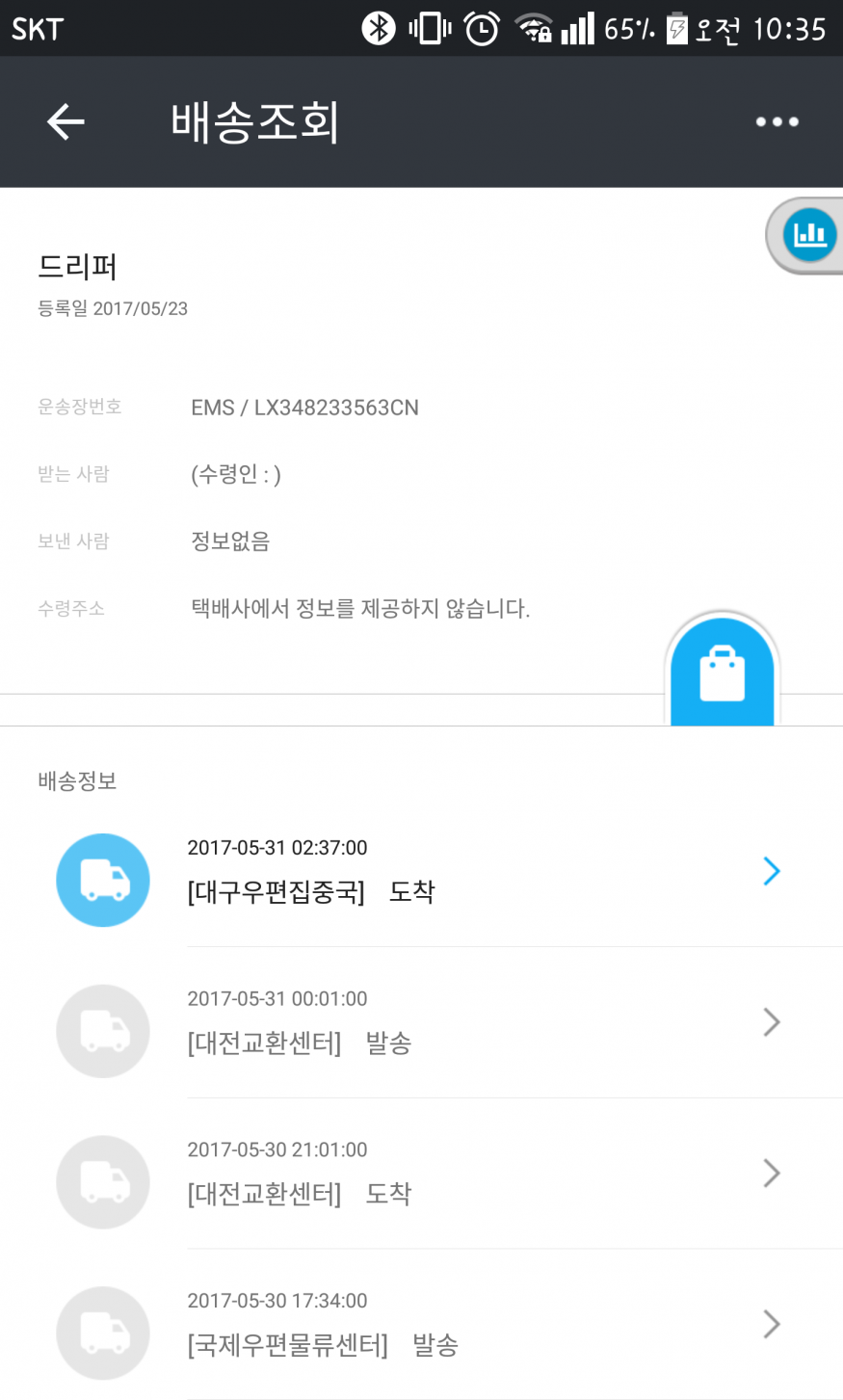This screenshot has height=1400, width=843.
Task: Tap the blue shopping bag floating button
Action: [x=723, y=674]
